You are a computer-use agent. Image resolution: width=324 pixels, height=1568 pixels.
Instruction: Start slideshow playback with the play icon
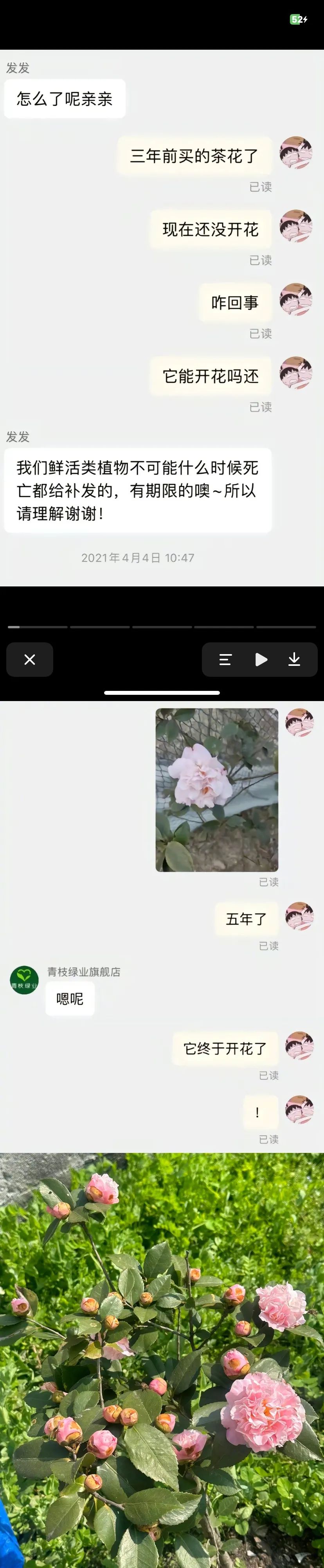[261, 660]
